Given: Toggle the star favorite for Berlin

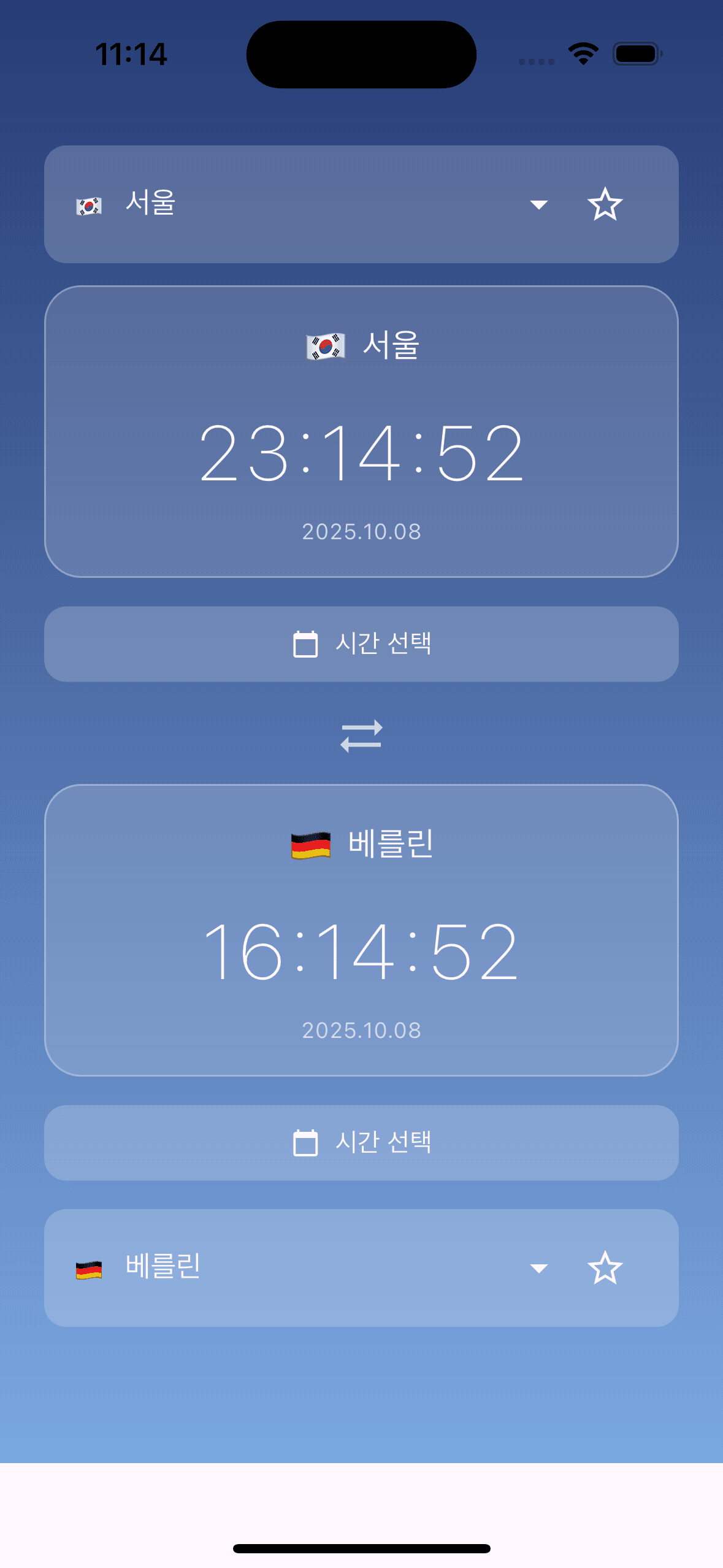Looking at the screenshot, I should click(x=605, y=1270).
